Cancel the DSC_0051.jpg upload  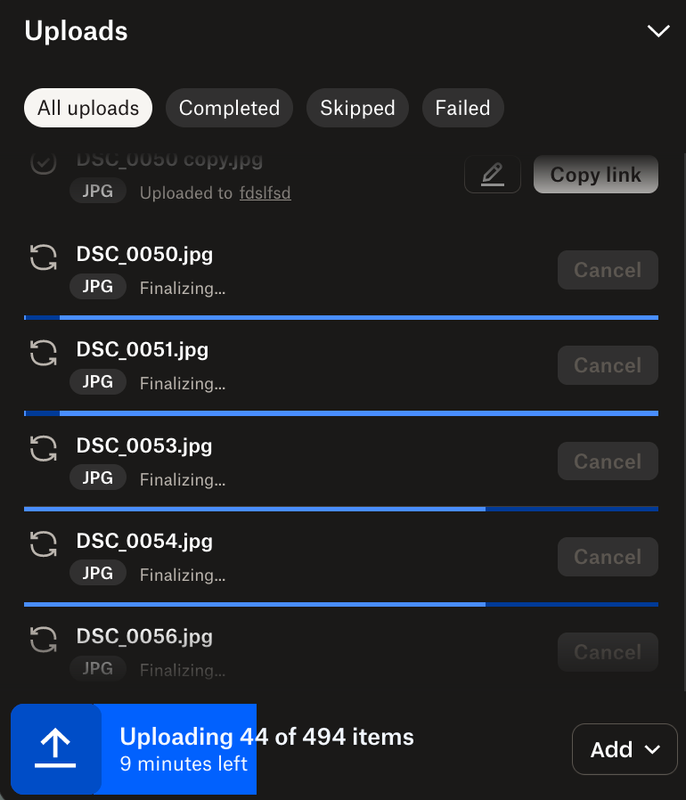coord(607,366)
